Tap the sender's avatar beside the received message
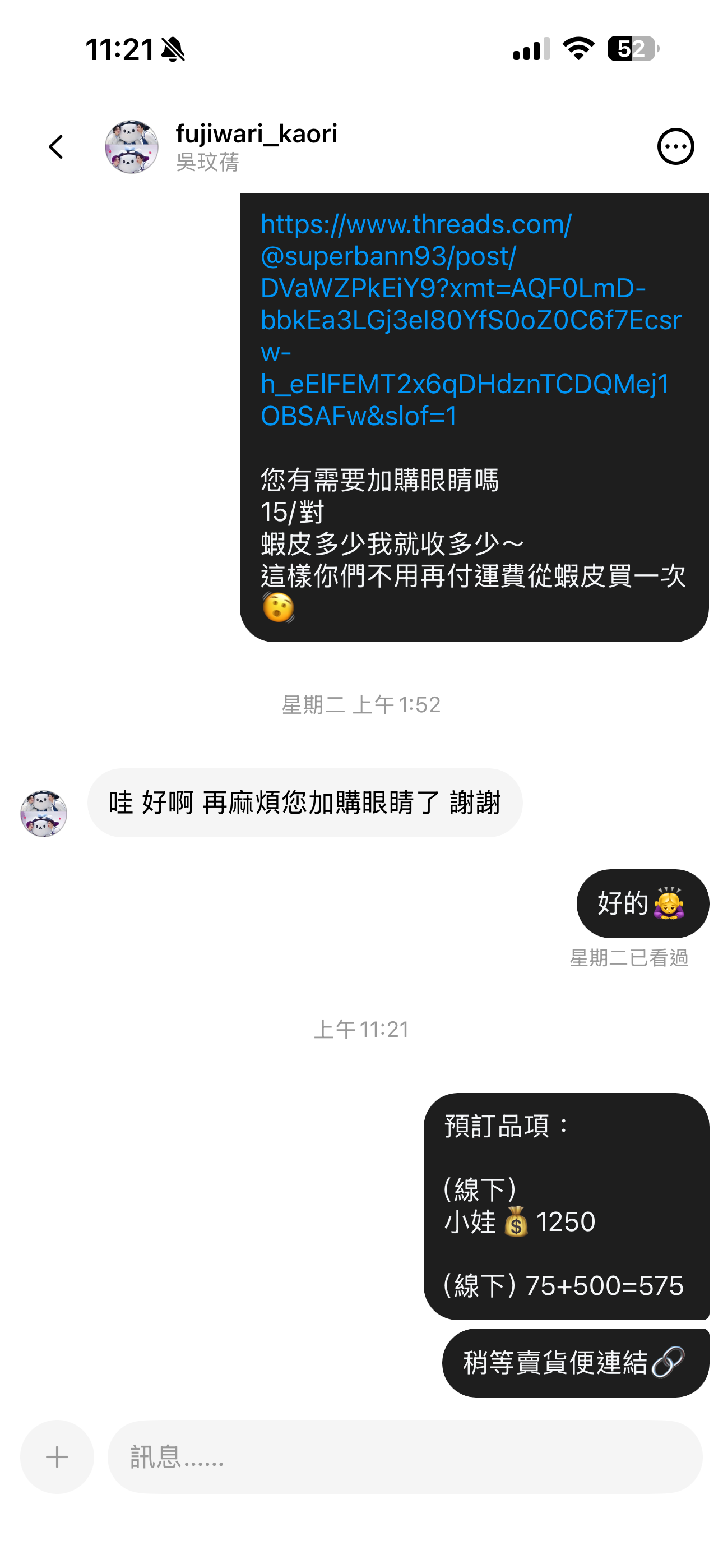This screenshot has height=1568, width=723. tap(44, 813)
